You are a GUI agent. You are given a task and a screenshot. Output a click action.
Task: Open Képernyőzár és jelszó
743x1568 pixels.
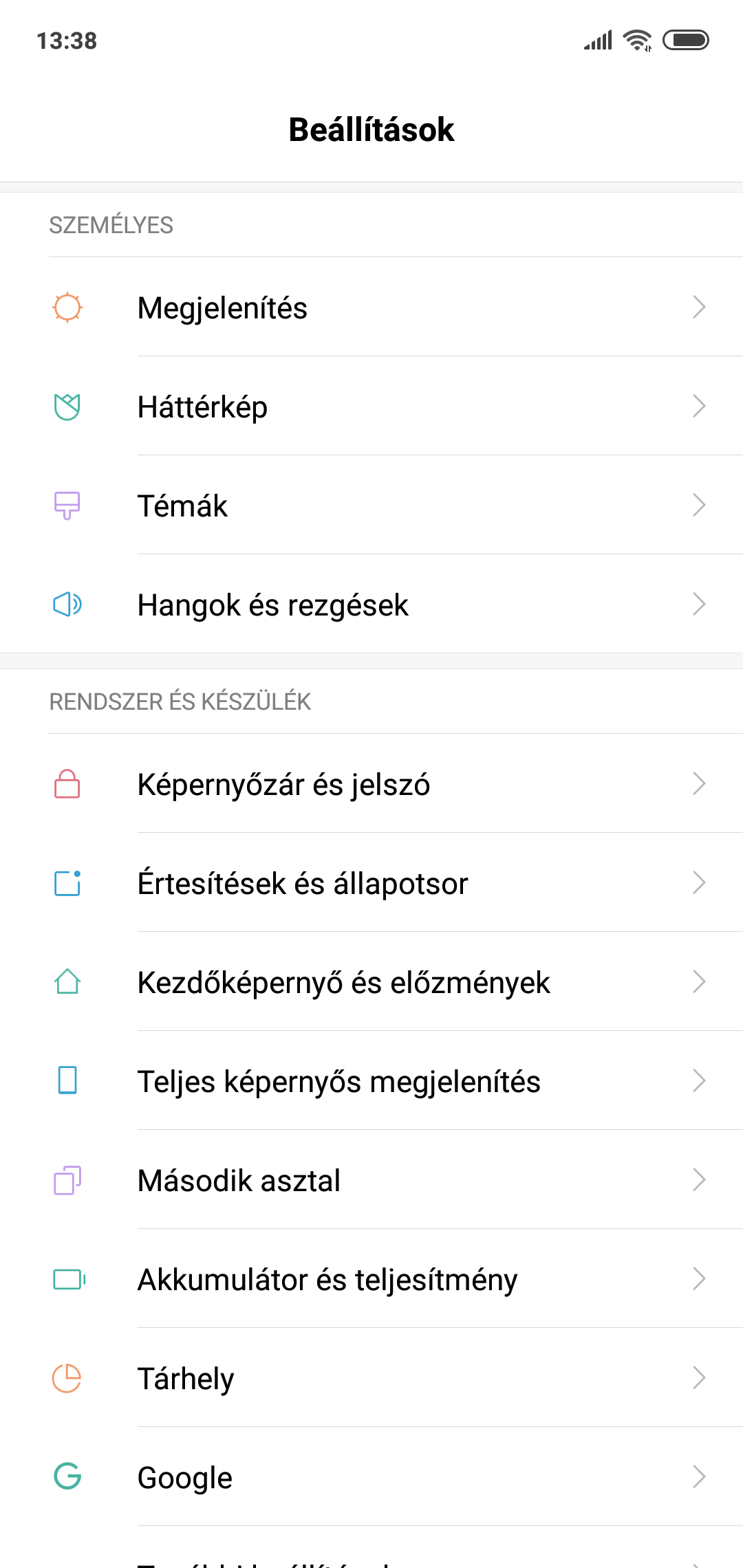click(371, 783)
